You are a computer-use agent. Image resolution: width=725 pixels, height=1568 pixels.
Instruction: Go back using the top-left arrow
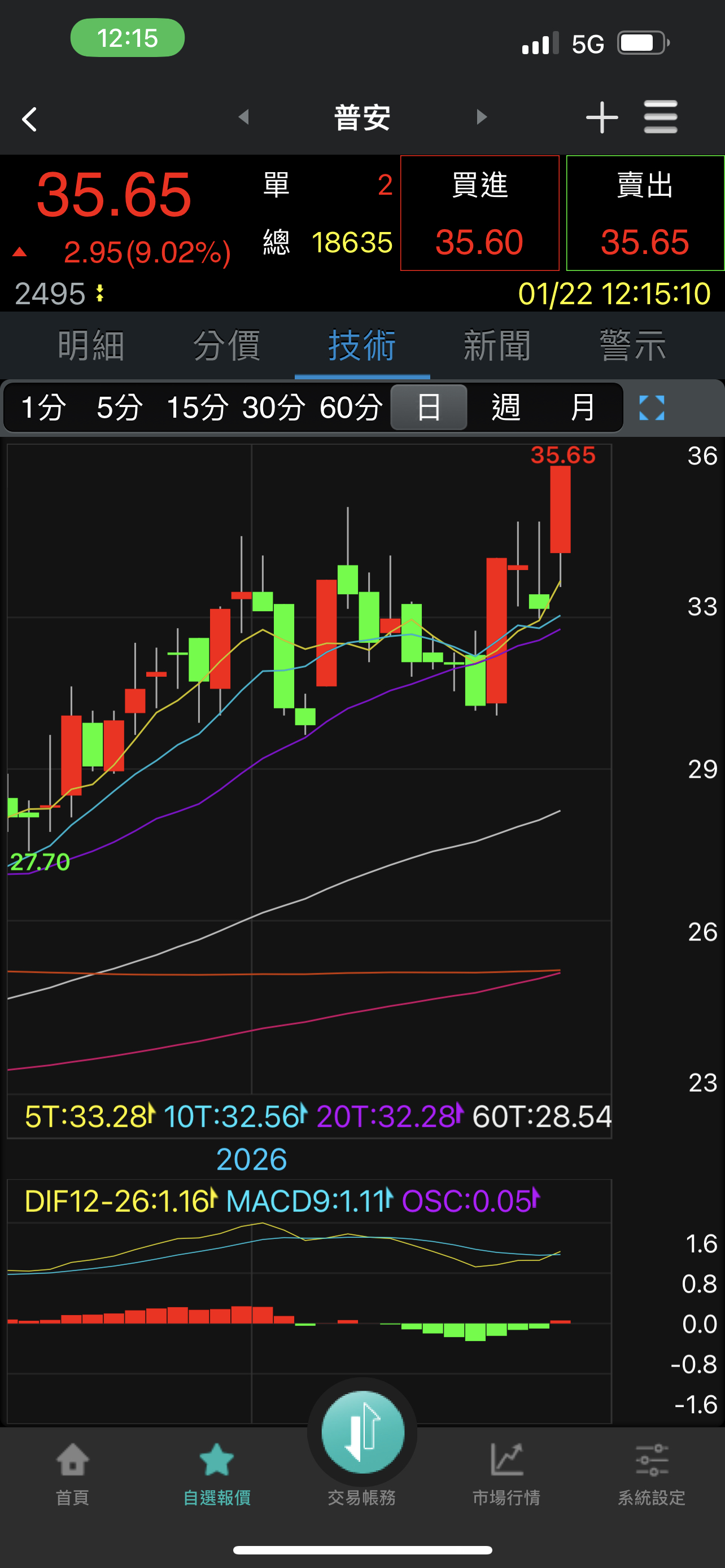(x=29, y=119)
